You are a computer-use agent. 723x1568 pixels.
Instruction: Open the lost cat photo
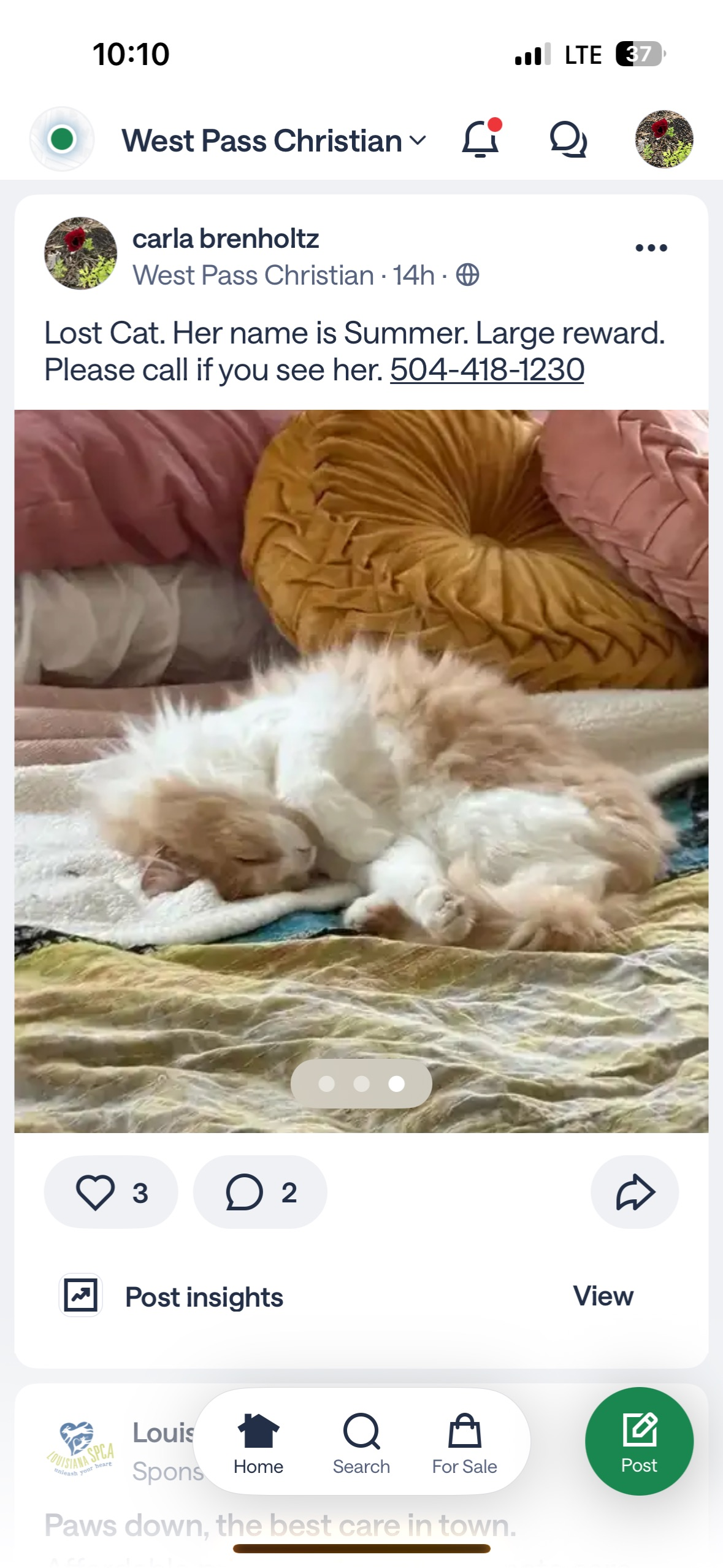coord(361,770)
